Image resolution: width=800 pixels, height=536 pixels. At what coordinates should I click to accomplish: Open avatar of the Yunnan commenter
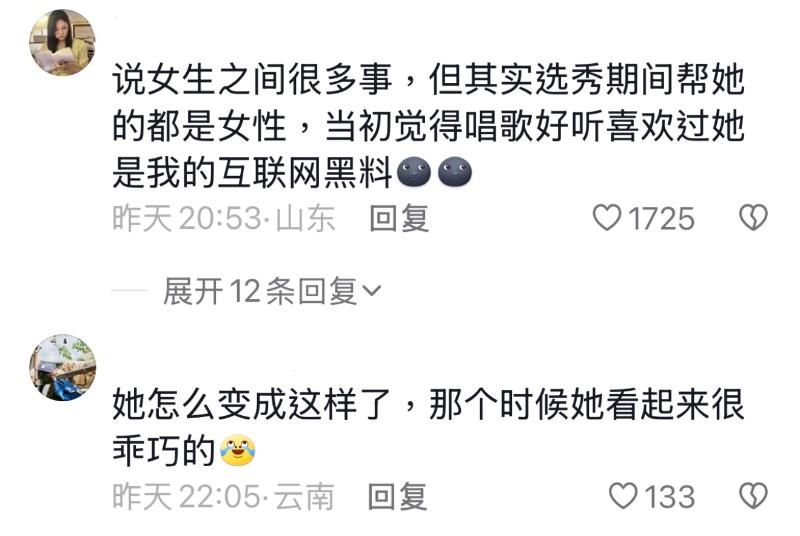click(x=62, y=367)
